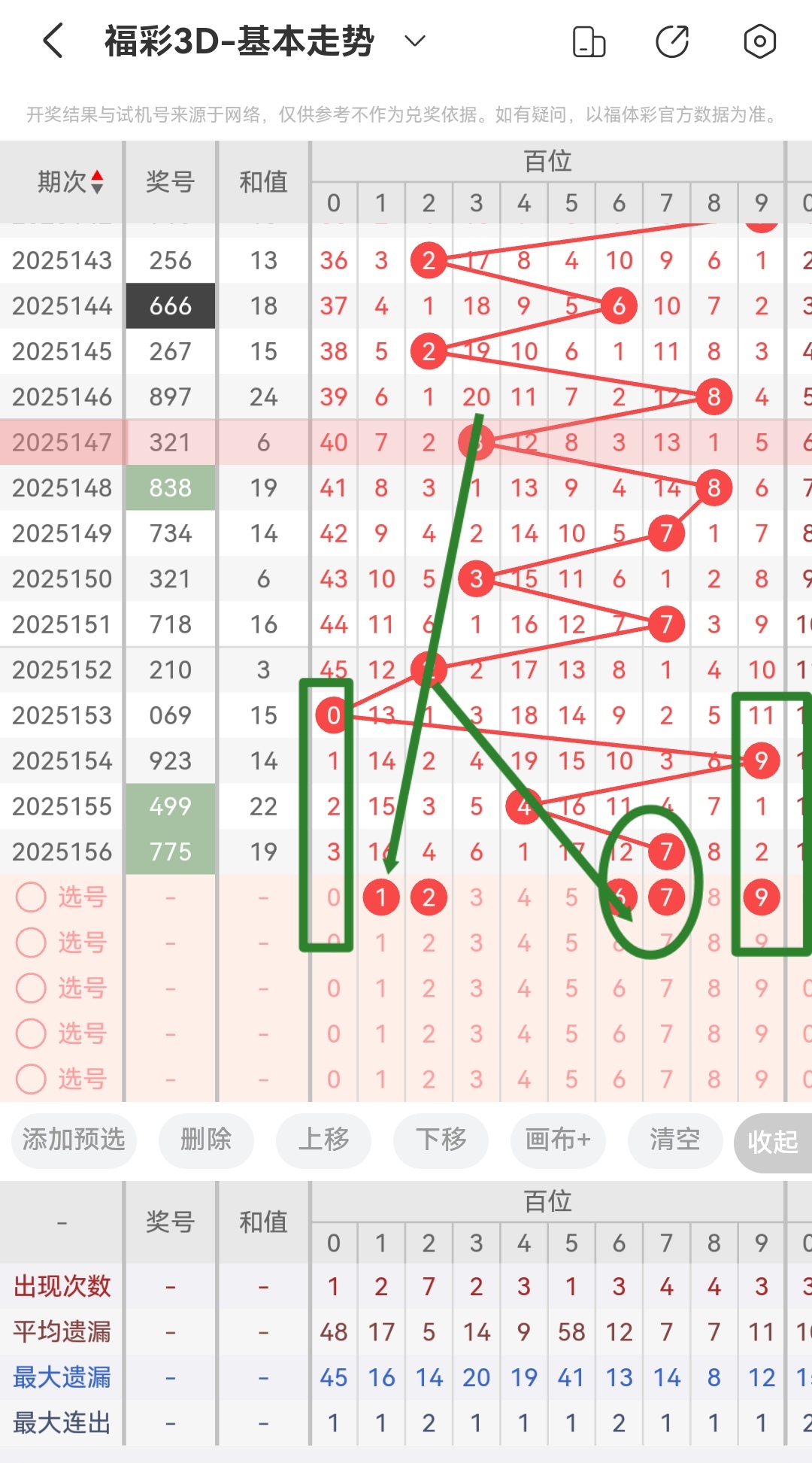Share the chart via the share icon
812x1463 pixels.
click(x=673, y=41)
